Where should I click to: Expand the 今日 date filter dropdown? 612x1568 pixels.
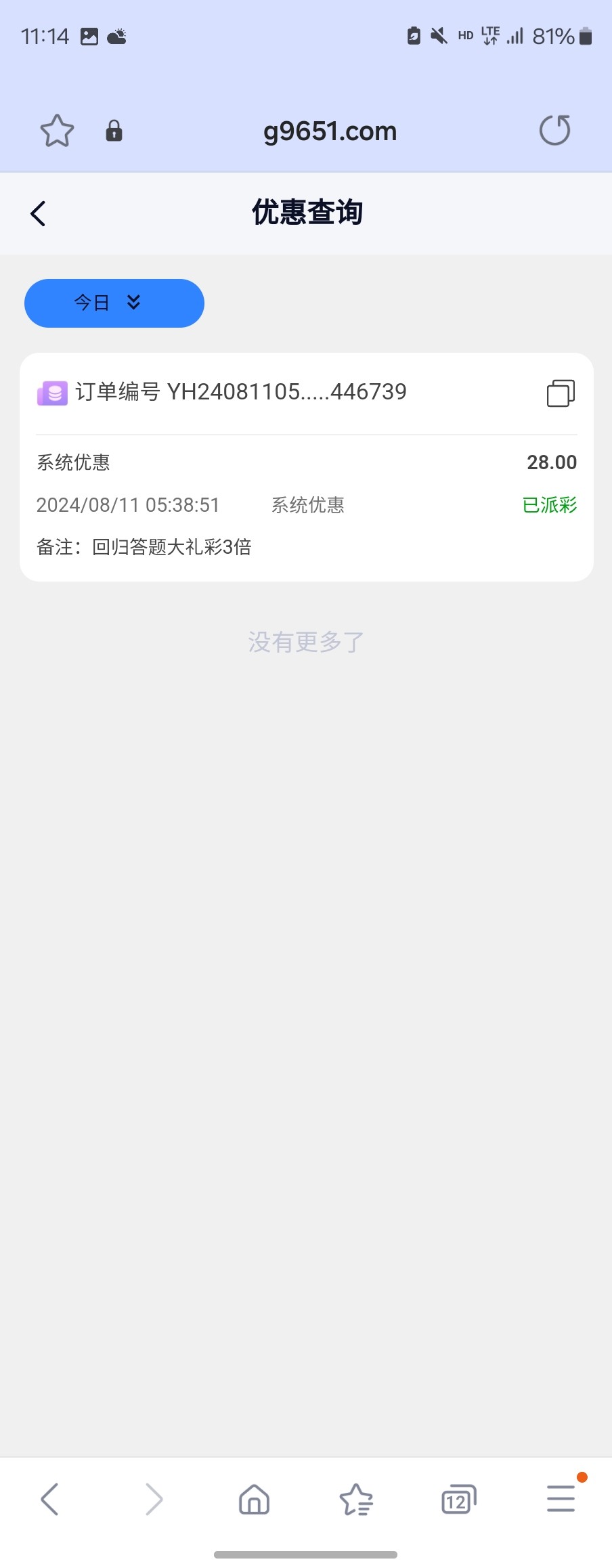click(114, 303)
